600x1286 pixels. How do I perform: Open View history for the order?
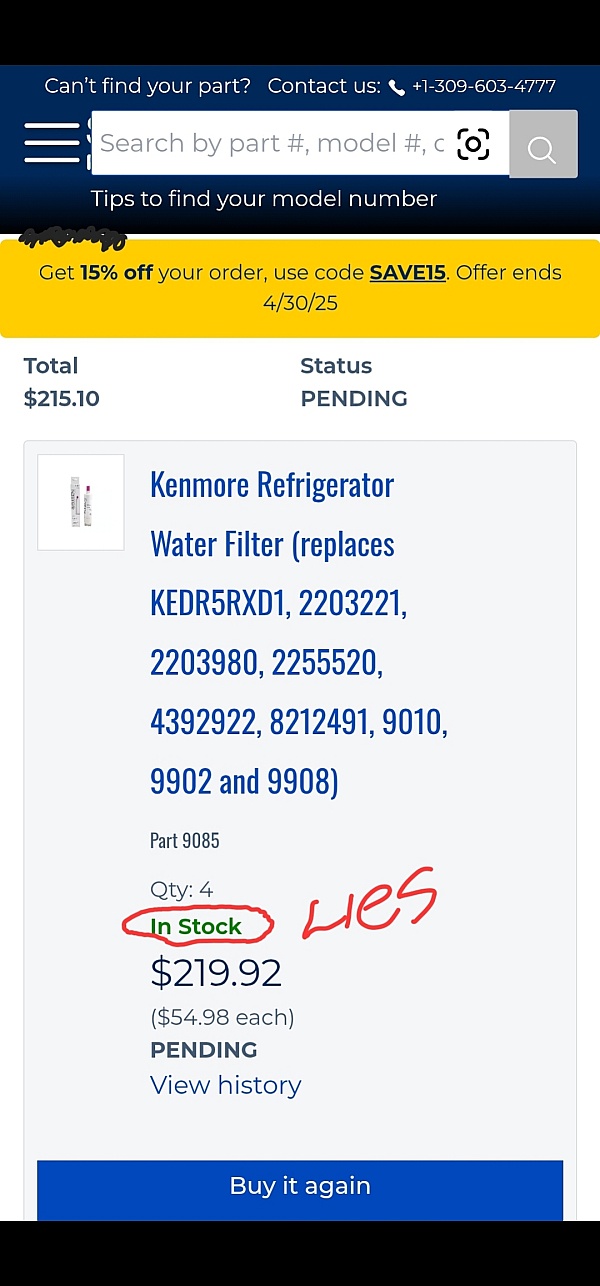(225, 1085)
